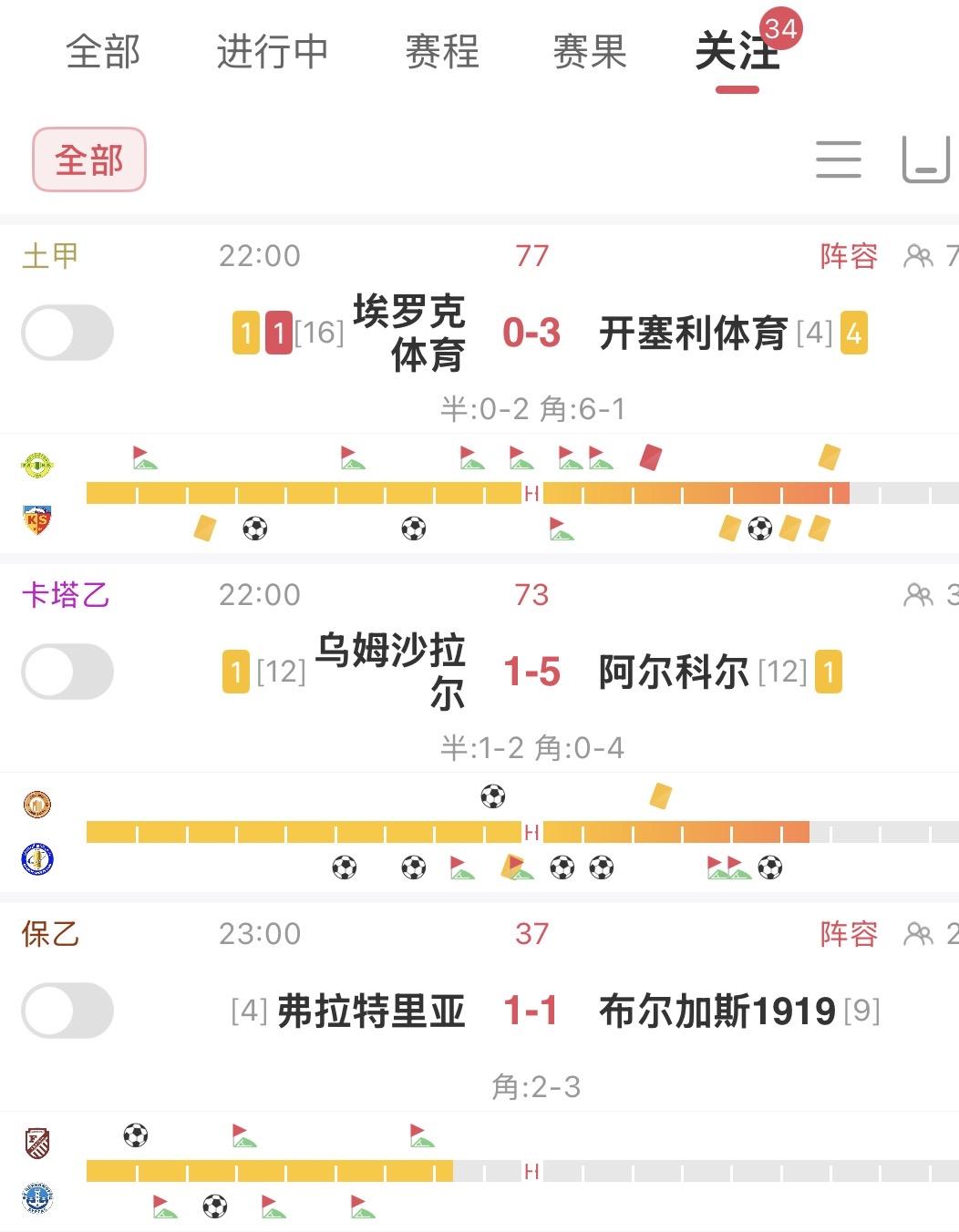Open the 赛程 tab
Screen dimensions: 959x1232
point(441,51)
